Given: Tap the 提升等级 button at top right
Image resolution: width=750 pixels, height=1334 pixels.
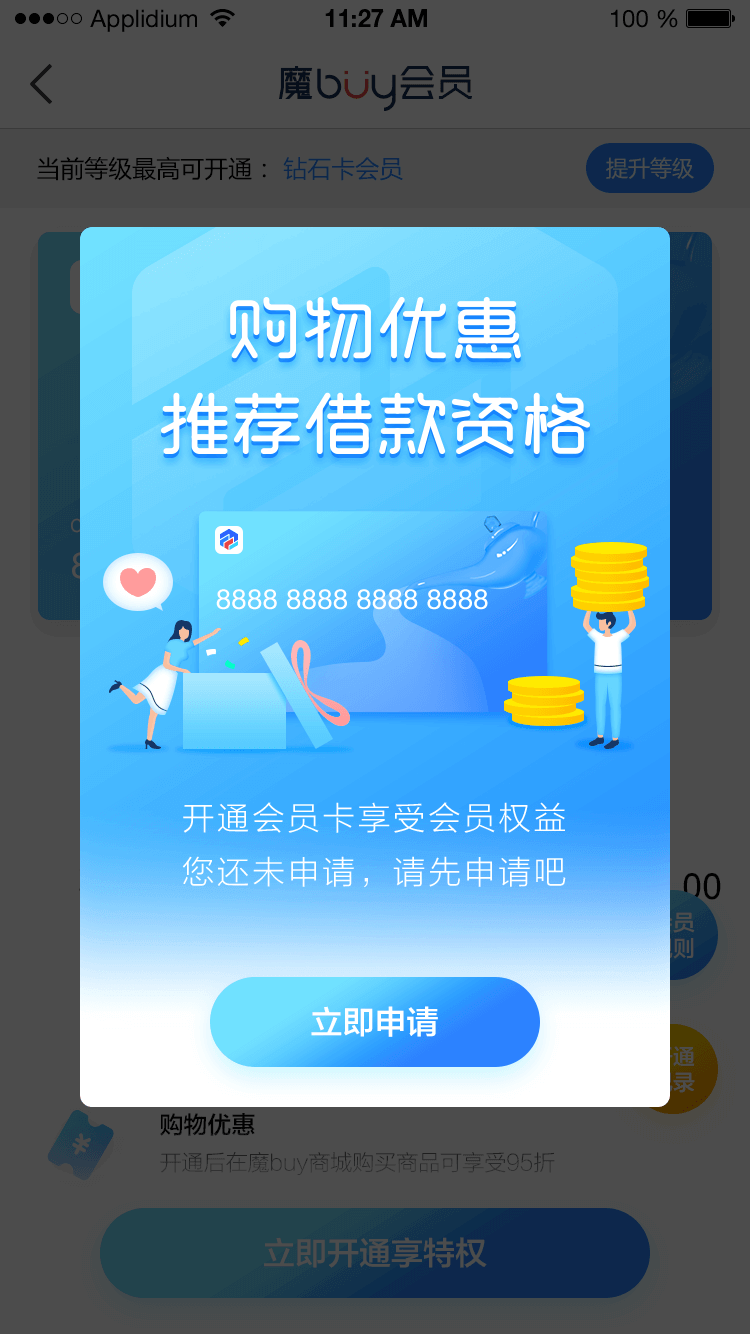Looking at the screenshot, I should click(x=649, y=168).
